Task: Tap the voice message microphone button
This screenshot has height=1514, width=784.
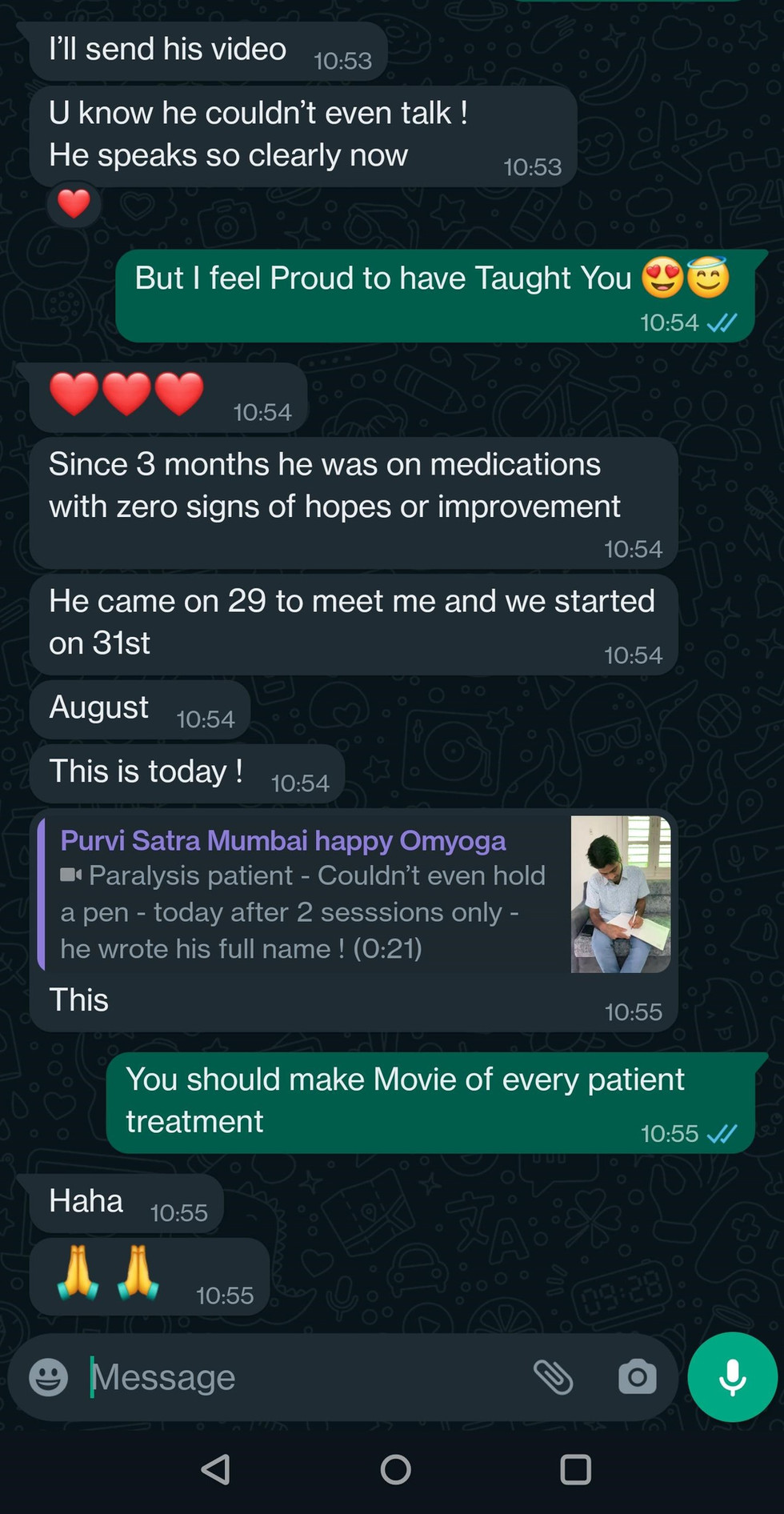Action: [732, 1377]
